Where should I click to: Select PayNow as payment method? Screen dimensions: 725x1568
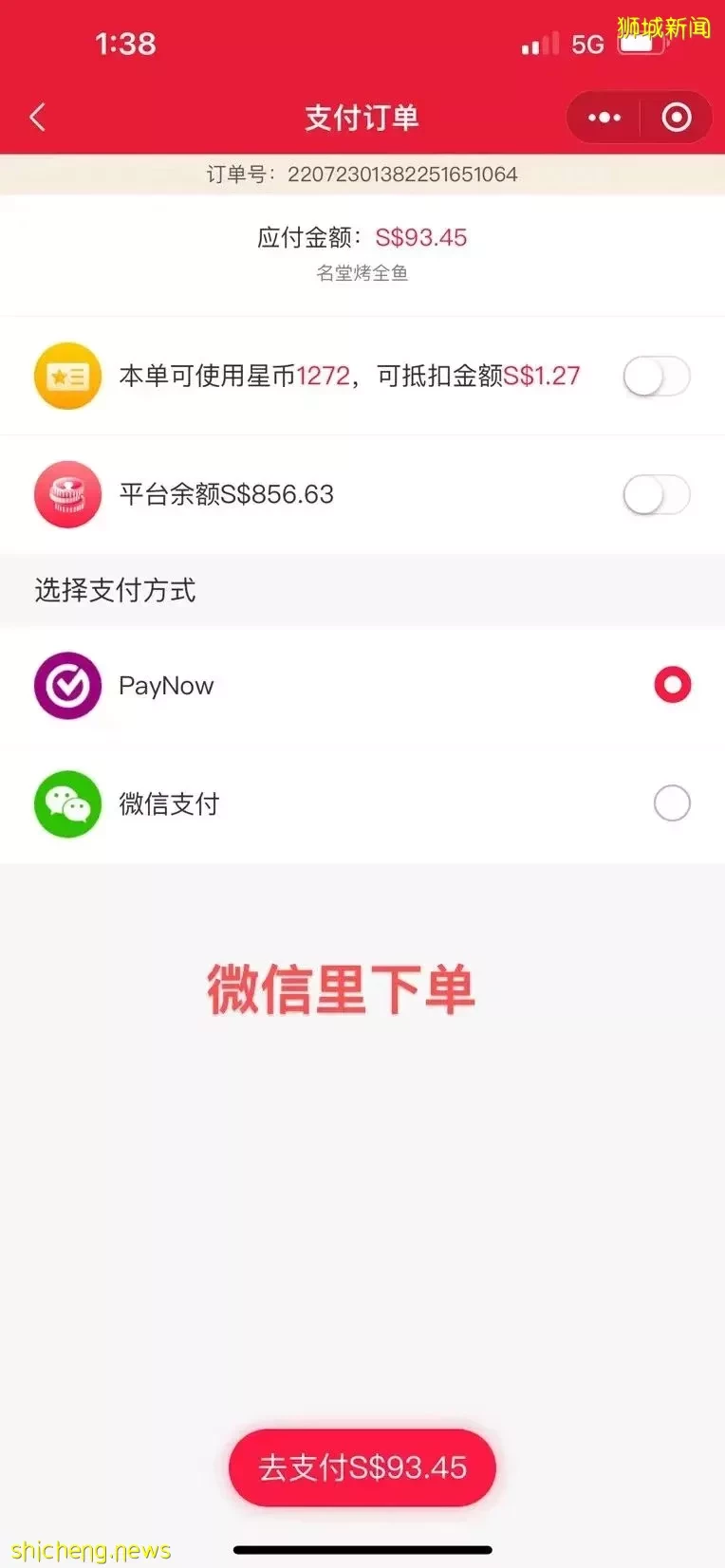coord(672,685)
